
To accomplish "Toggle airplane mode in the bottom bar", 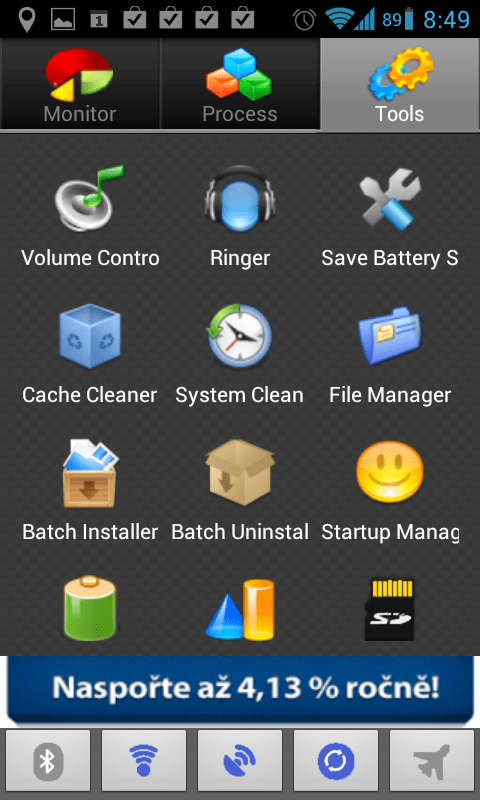I will coord(432,760).
